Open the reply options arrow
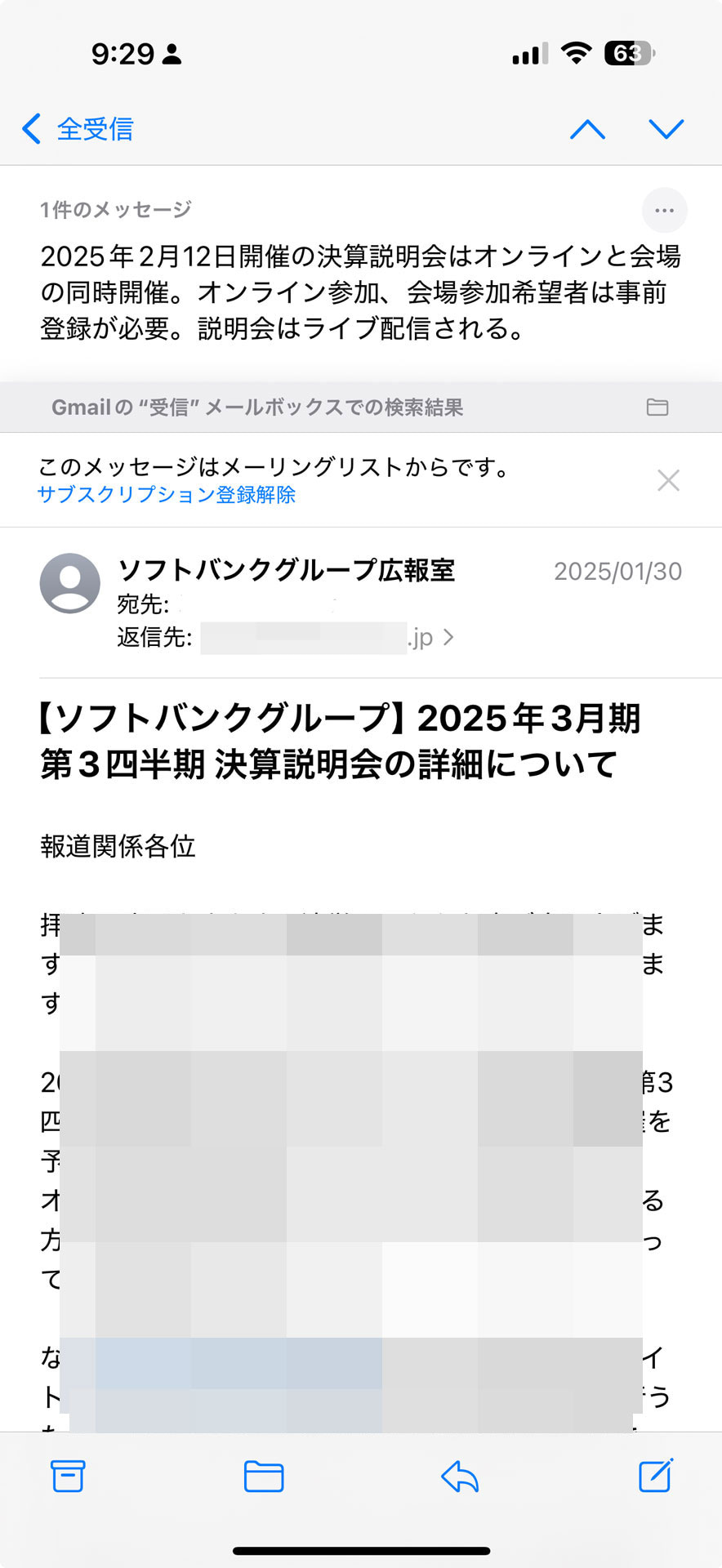Screen dimensions: 722x1568 (x=460, y=1476)
